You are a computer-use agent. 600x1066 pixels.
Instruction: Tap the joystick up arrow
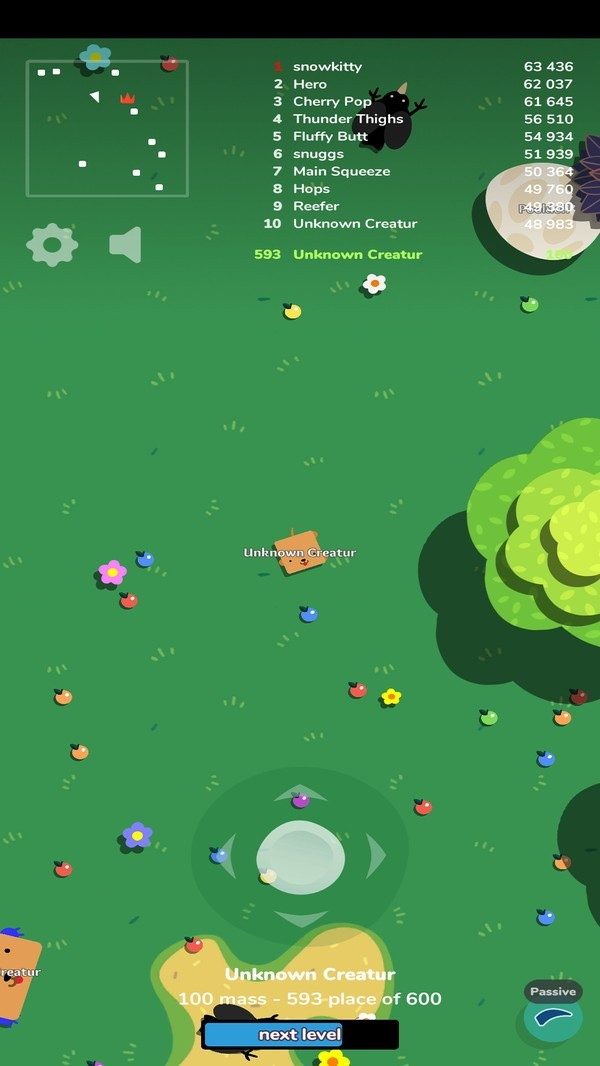(x=300, y=794)
